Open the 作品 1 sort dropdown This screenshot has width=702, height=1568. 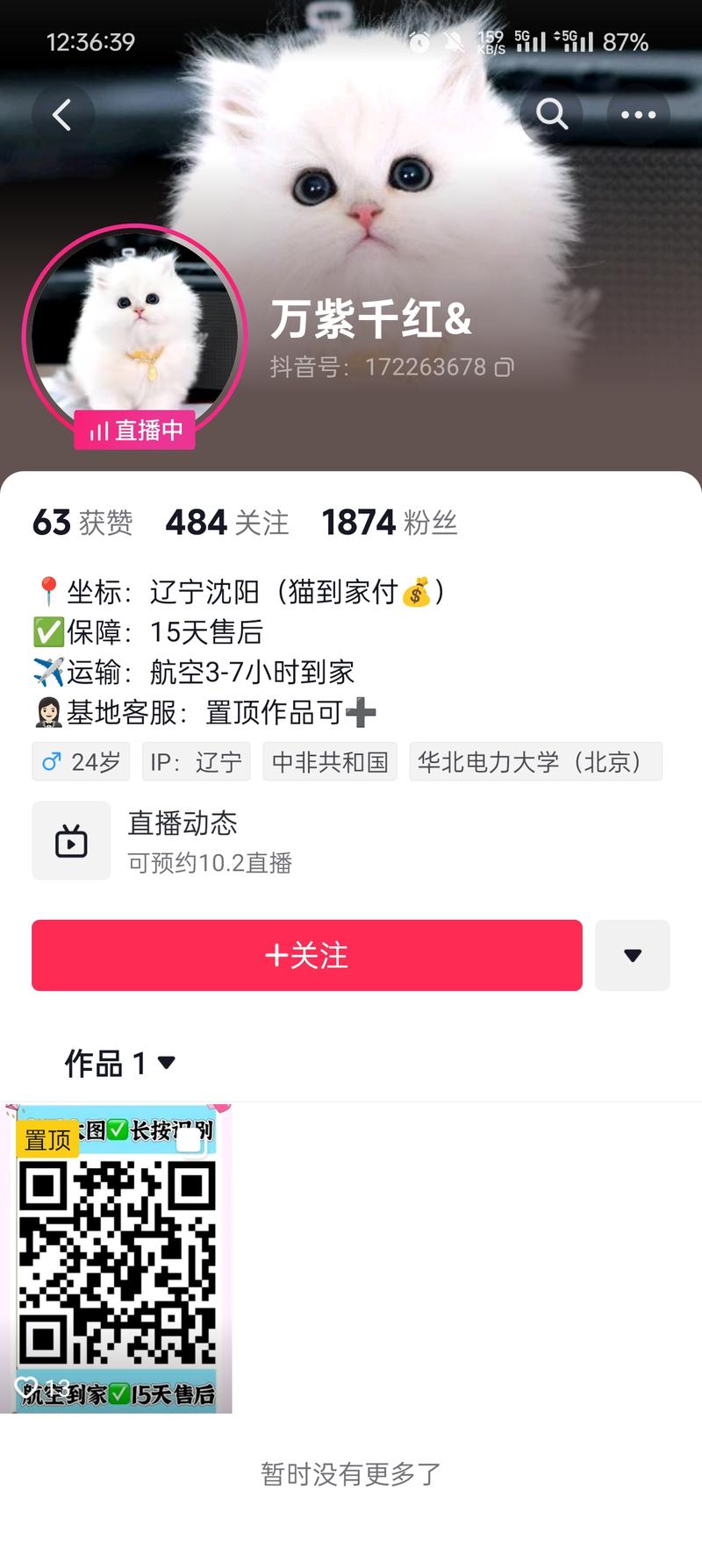coord(120,1063)
